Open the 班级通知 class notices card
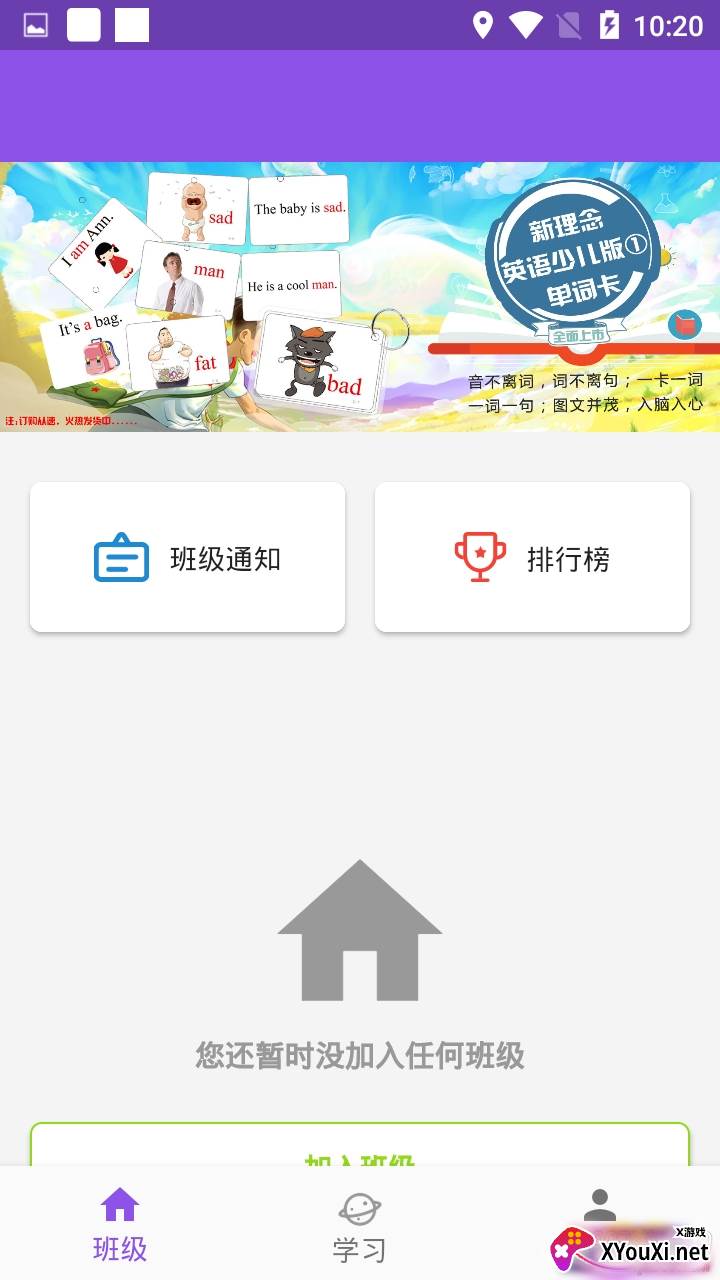 (187, 557)
